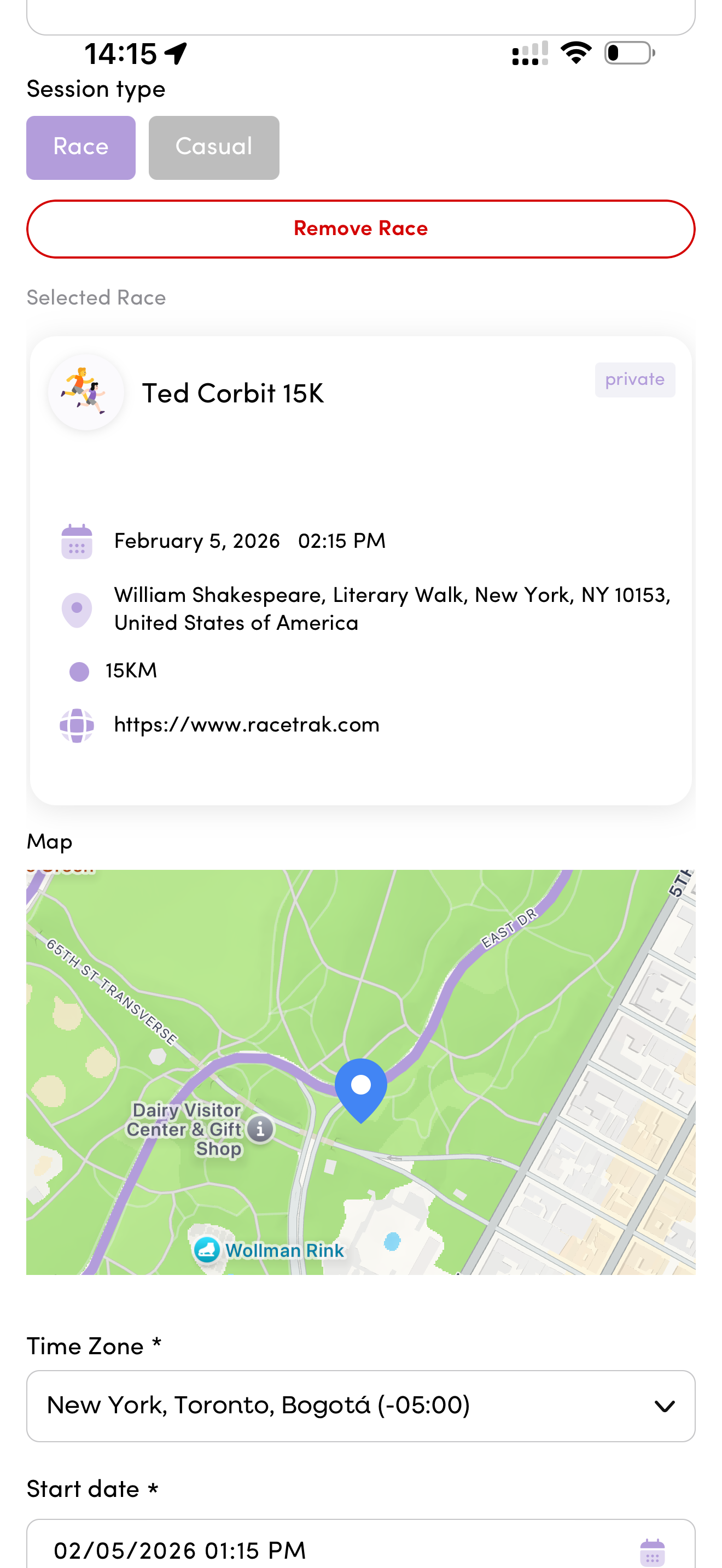Select the Race session type
The image size is (722, 1568).
coord(80,147)
